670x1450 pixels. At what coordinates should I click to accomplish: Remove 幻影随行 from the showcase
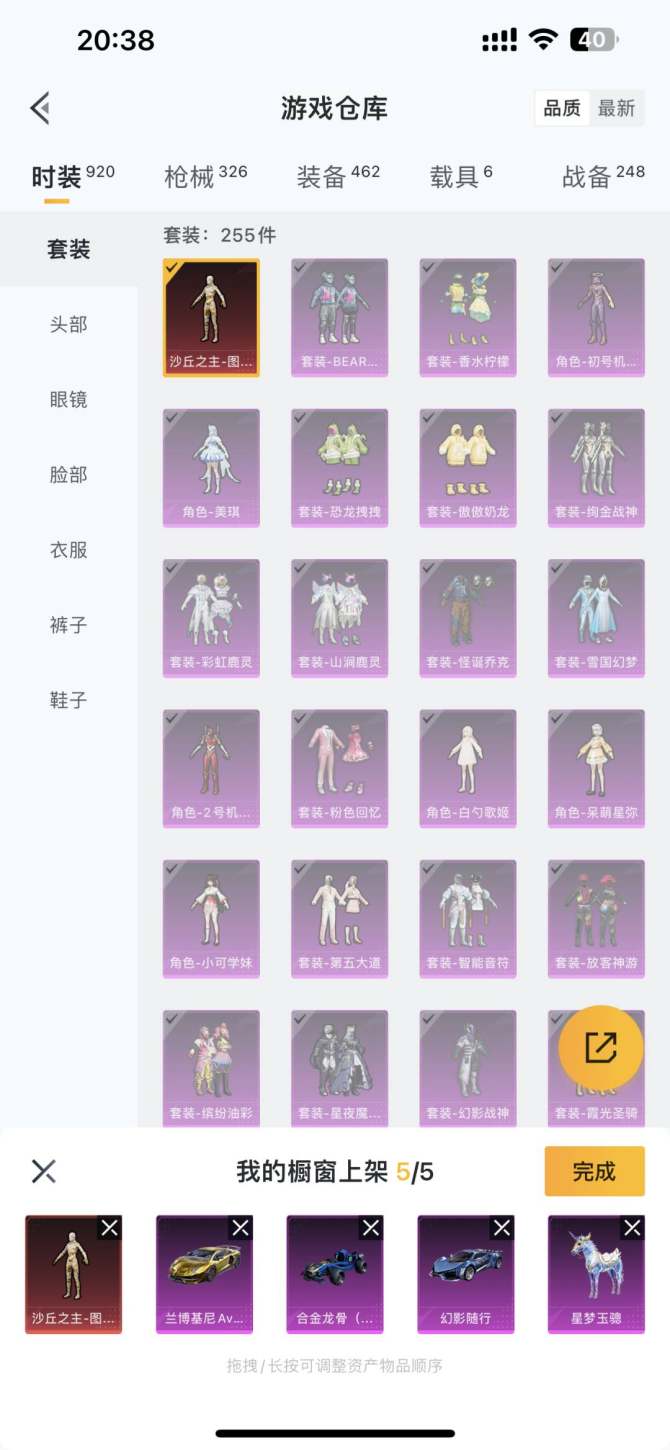(x=501, y=1228)
